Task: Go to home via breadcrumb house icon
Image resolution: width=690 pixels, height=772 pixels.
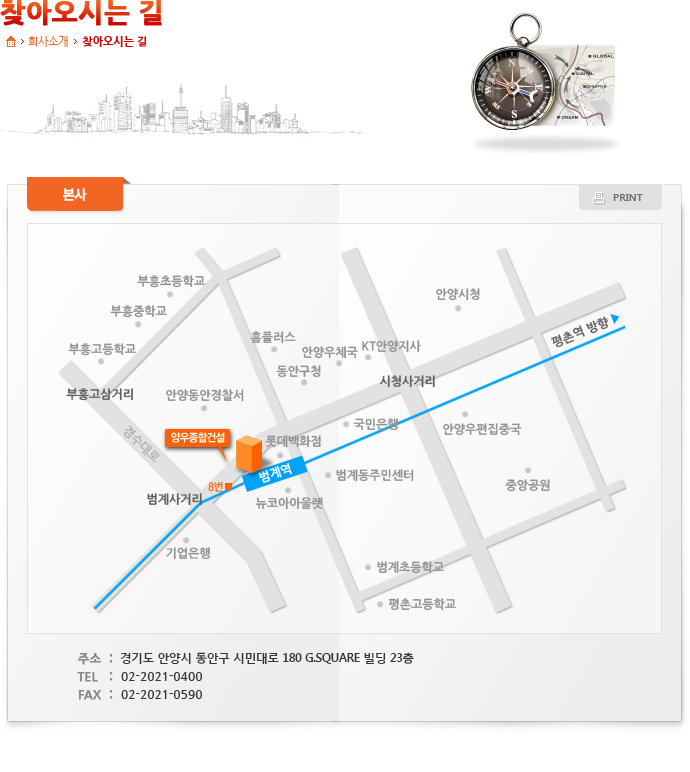Action: [11, 41]
